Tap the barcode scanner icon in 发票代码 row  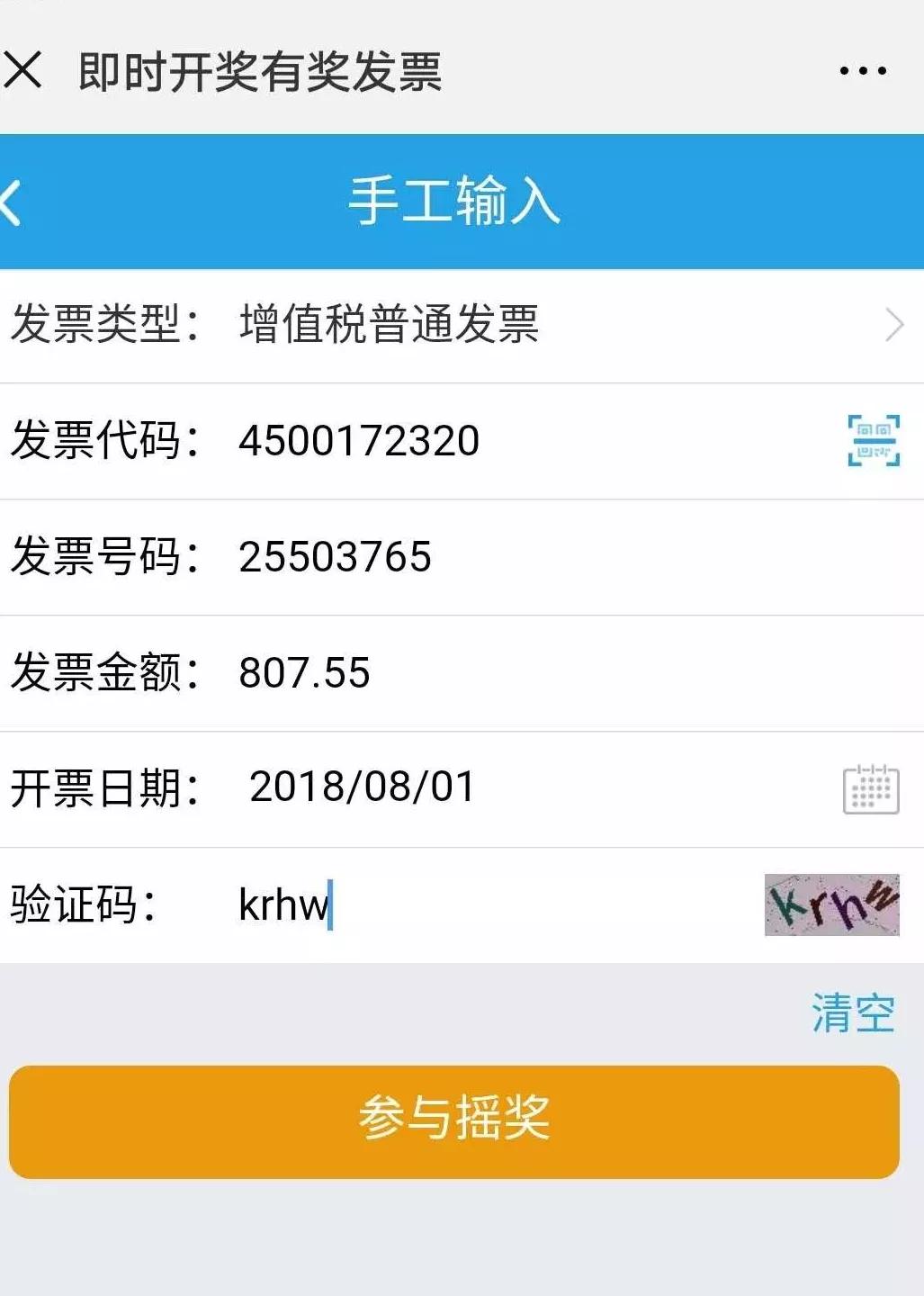tap(875, 441)
